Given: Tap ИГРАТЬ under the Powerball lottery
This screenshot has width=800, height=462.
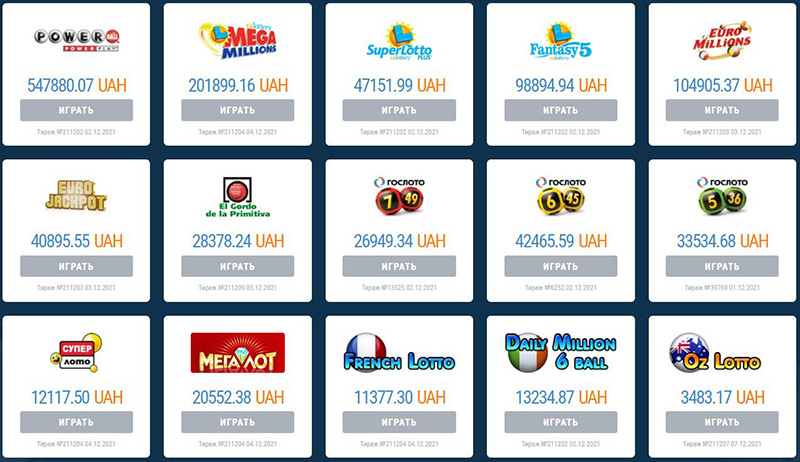Looking at the screenshot, I should tap(76, 110).
